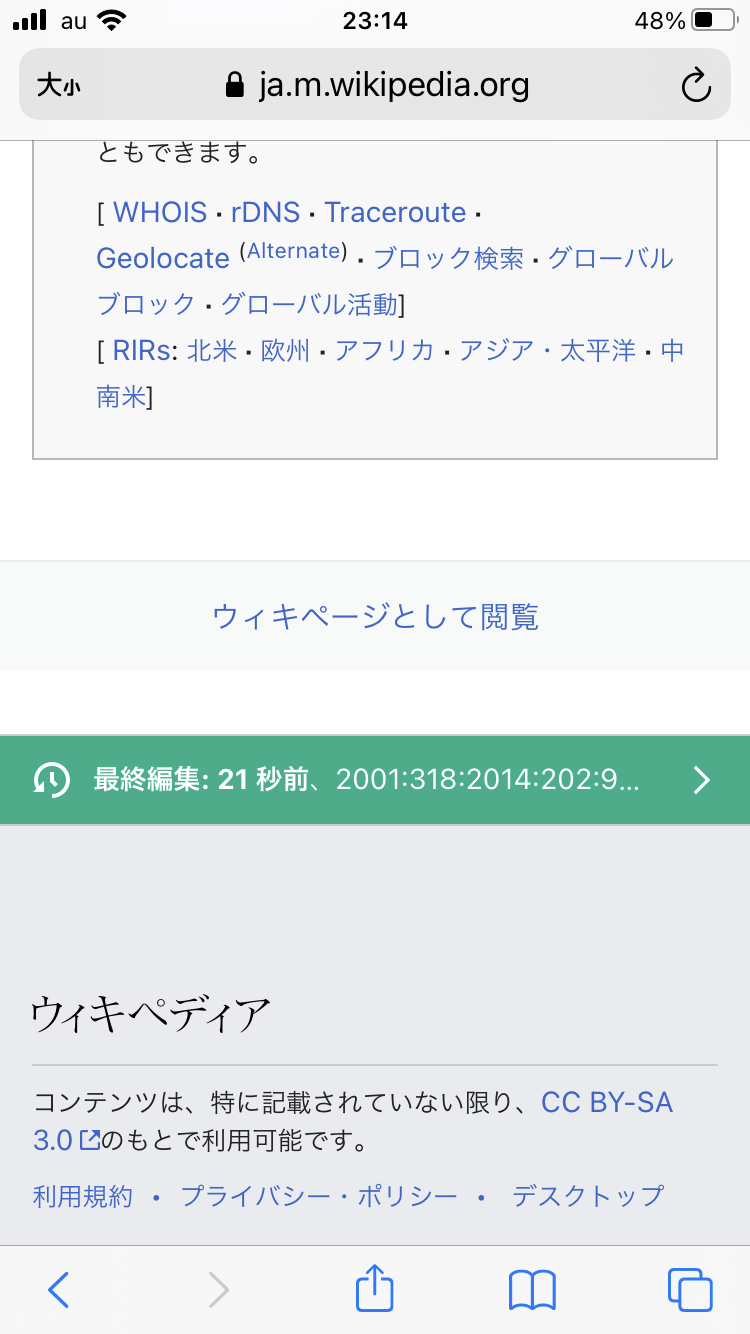750x1334 pixels.
Task: Share this page from the Safari toolbar
Action: tap(375, 1289)
